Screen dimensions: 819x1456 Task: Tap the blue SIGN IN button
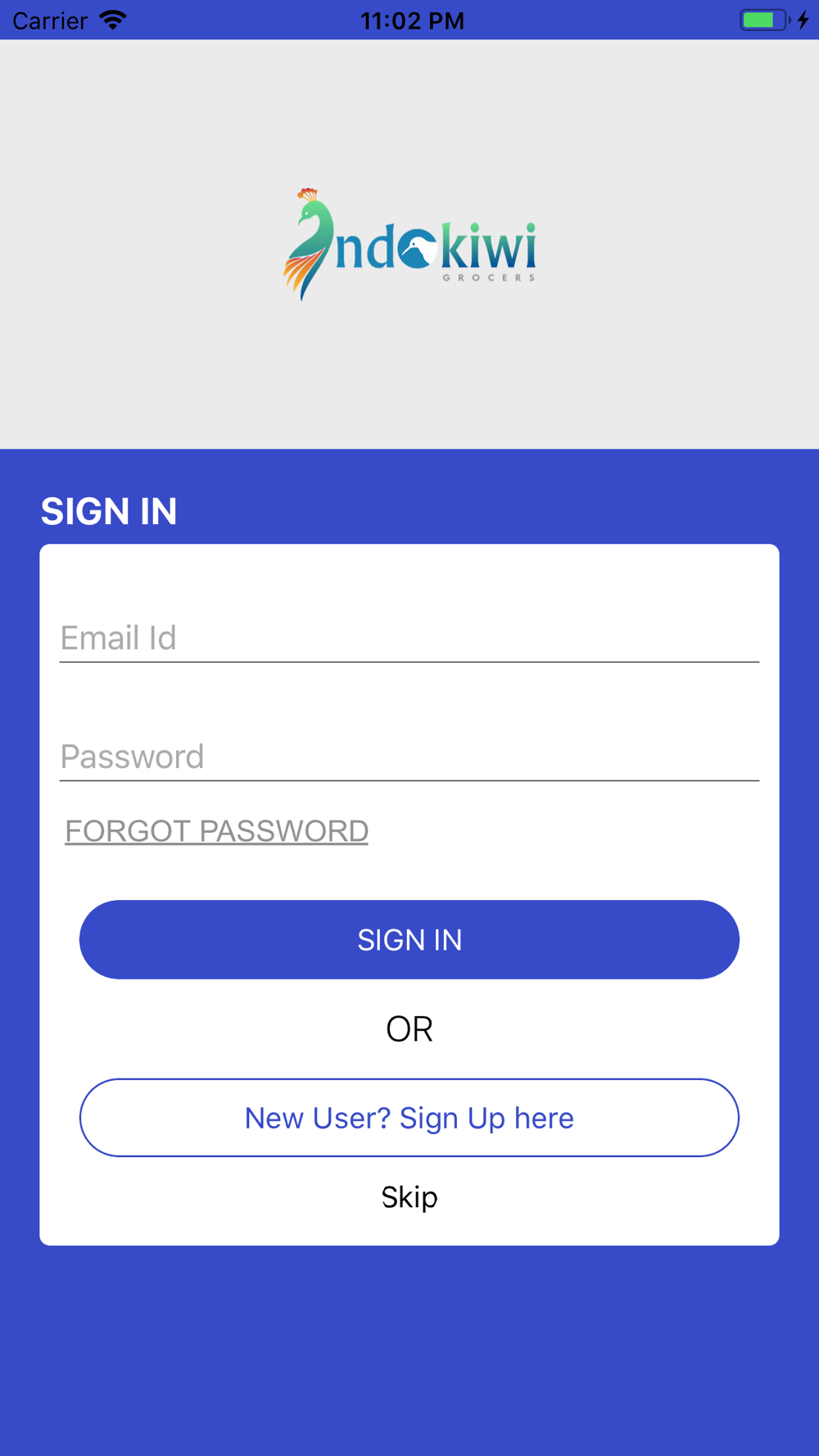[x=409, y=939]
